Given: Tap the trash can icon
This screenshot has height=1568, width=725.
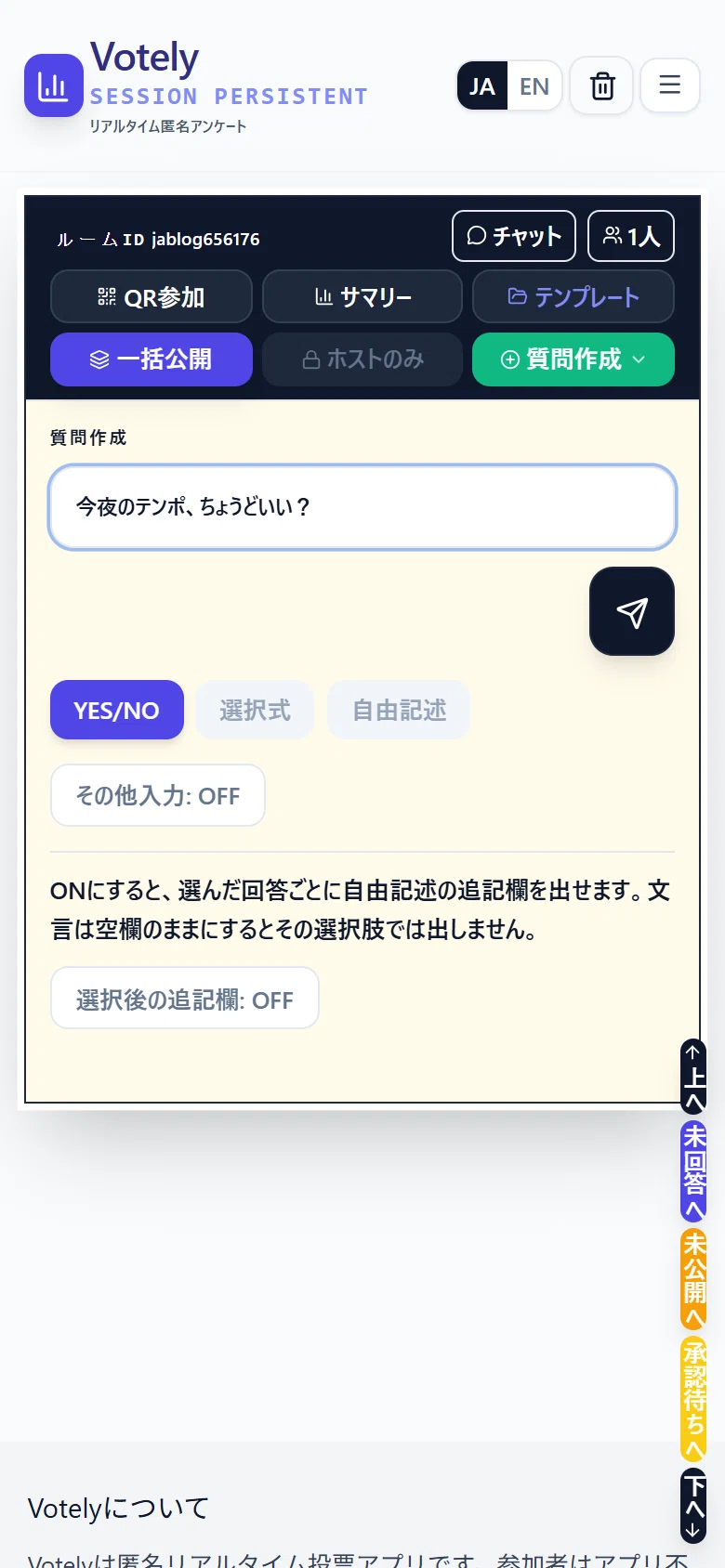Looking at the screenshot, I should (601, 85).
